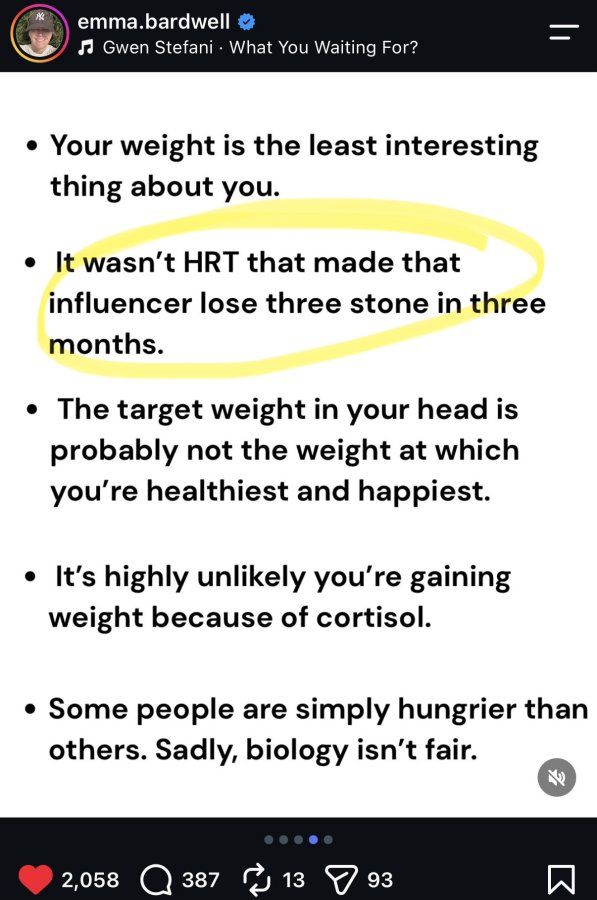Screen dimensions: 597x900
Task: Tap the carousel page indicator dots
Action: click(x=298, y=839)
